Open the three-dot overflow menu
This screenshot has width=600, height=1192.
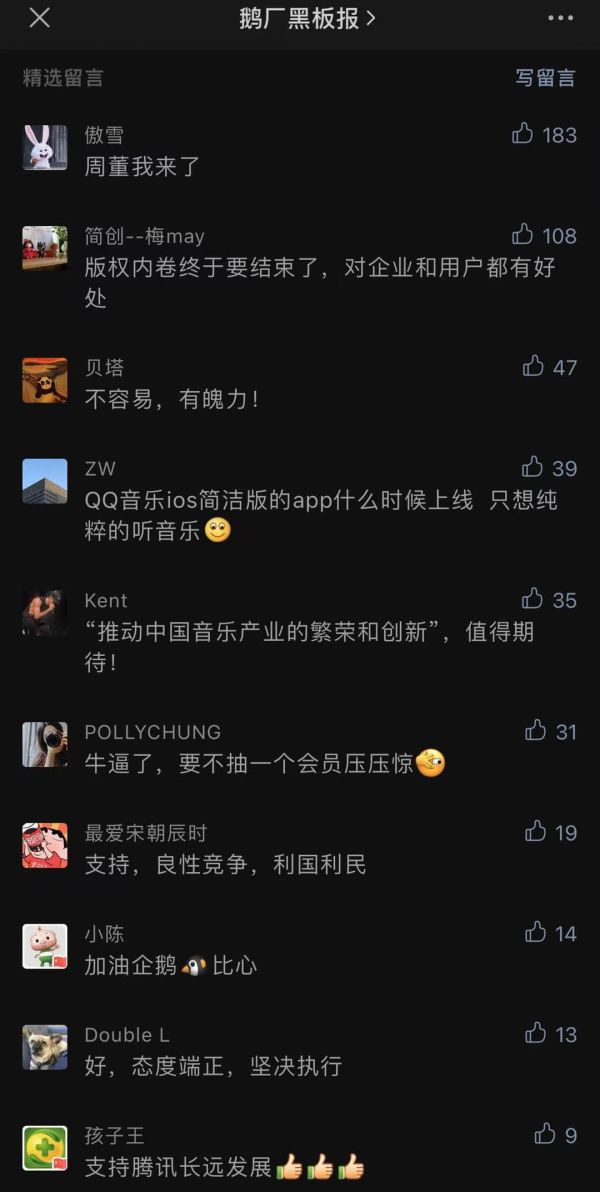coord(561,18)
